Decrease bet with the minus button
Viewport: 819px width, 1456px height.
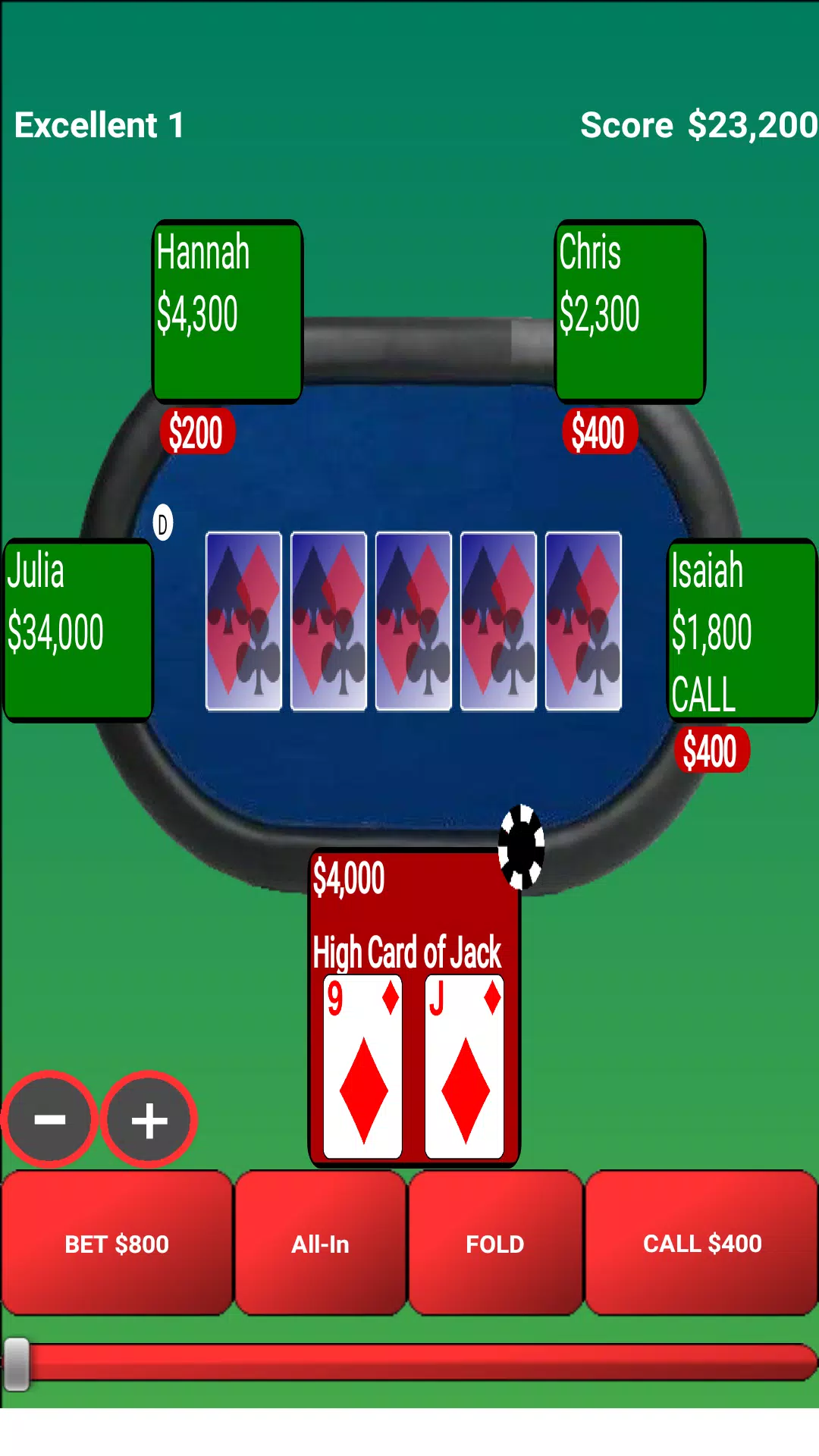pyautogui.click(x=50, y=1119)
